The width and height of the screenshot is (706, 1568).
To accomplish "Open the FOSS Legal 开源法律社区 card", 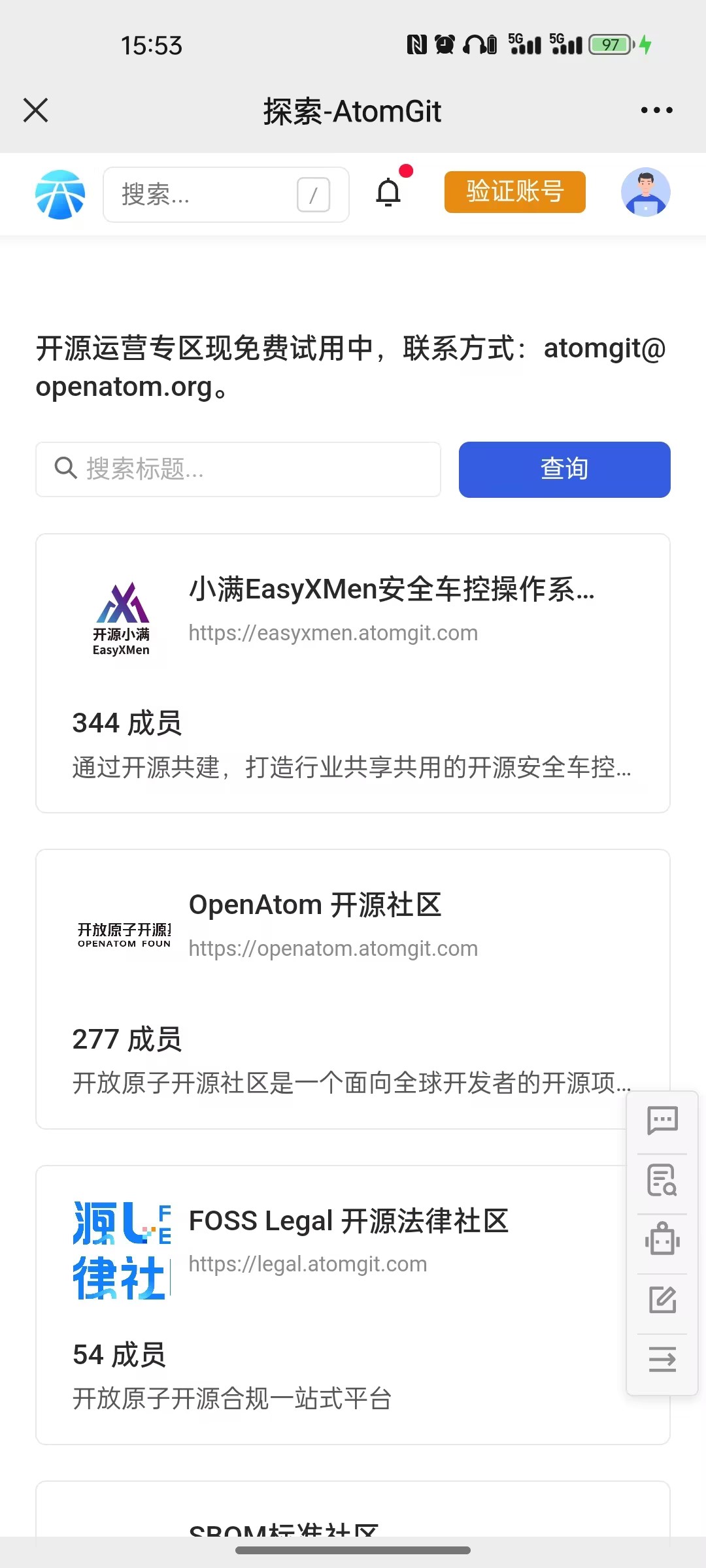I will pyautogui.click(x=353, y=1305).
